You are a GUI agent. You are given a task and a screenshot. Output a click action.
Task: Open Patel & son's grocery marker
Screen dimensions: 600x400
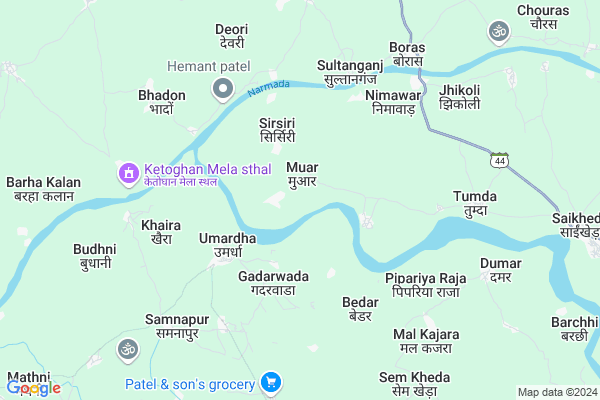tap(269, 382)
